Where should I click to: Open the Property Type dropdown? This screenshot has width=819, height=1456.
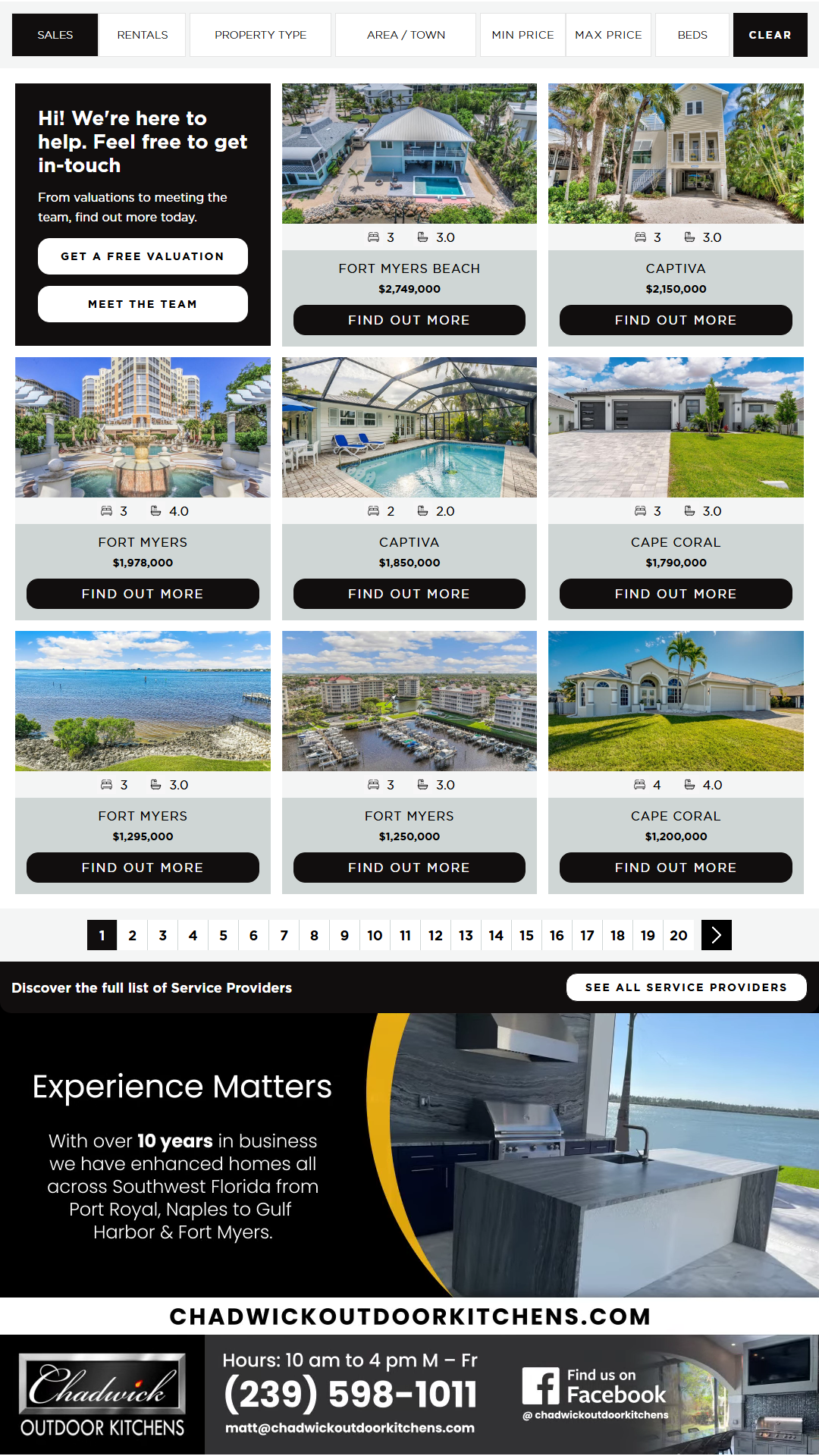[x=260, y=35]
